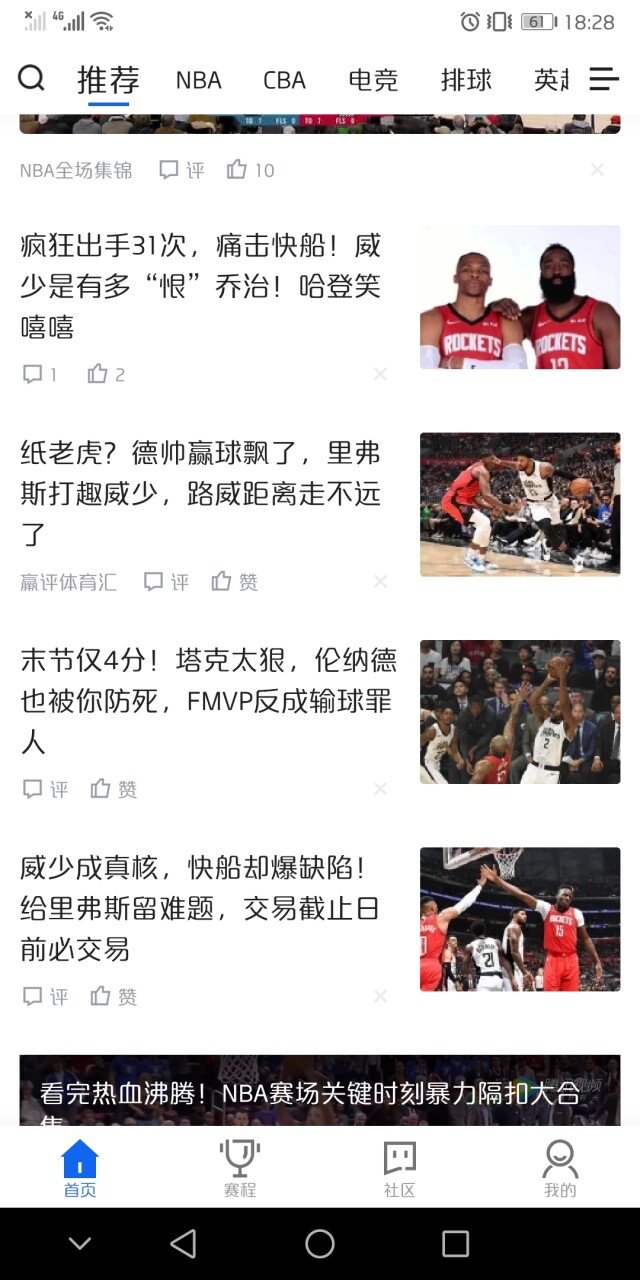Dismiss the 威少成真核 article
This screenshot has height=1280, width=640.
[x=380, y=996]
